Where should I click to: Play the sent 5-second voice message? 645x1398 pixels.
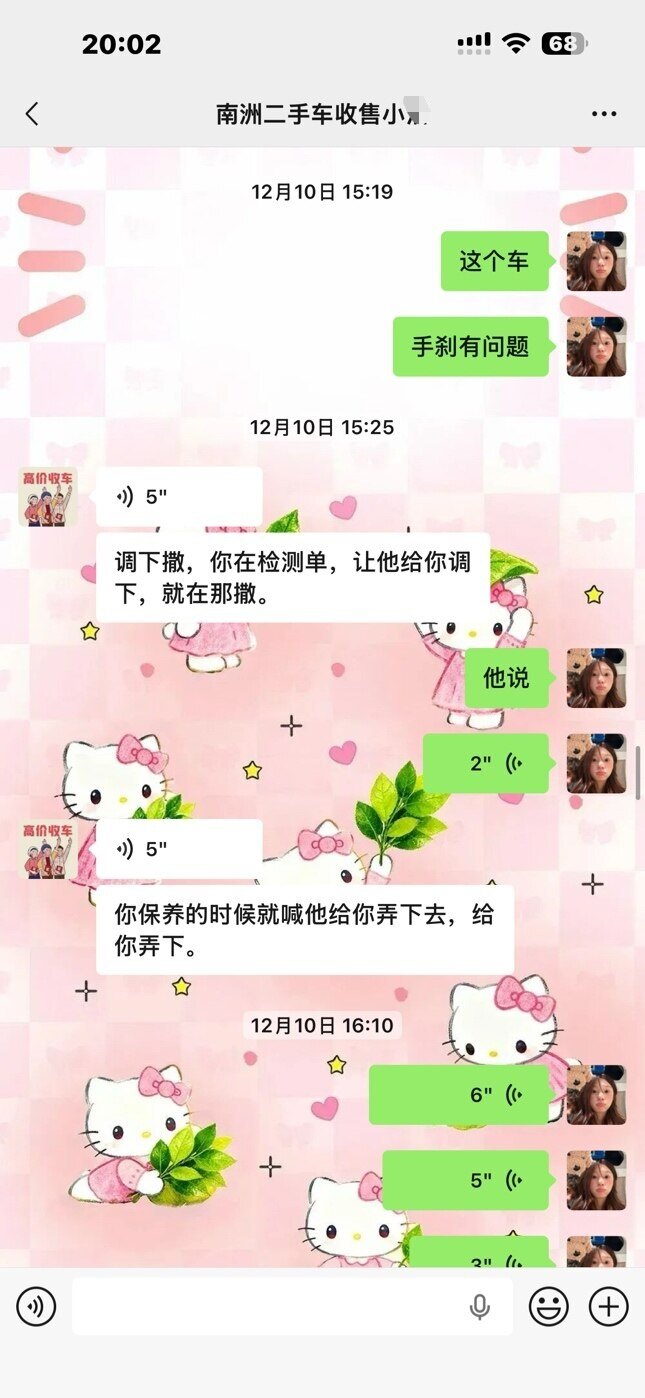[466, 1180]
